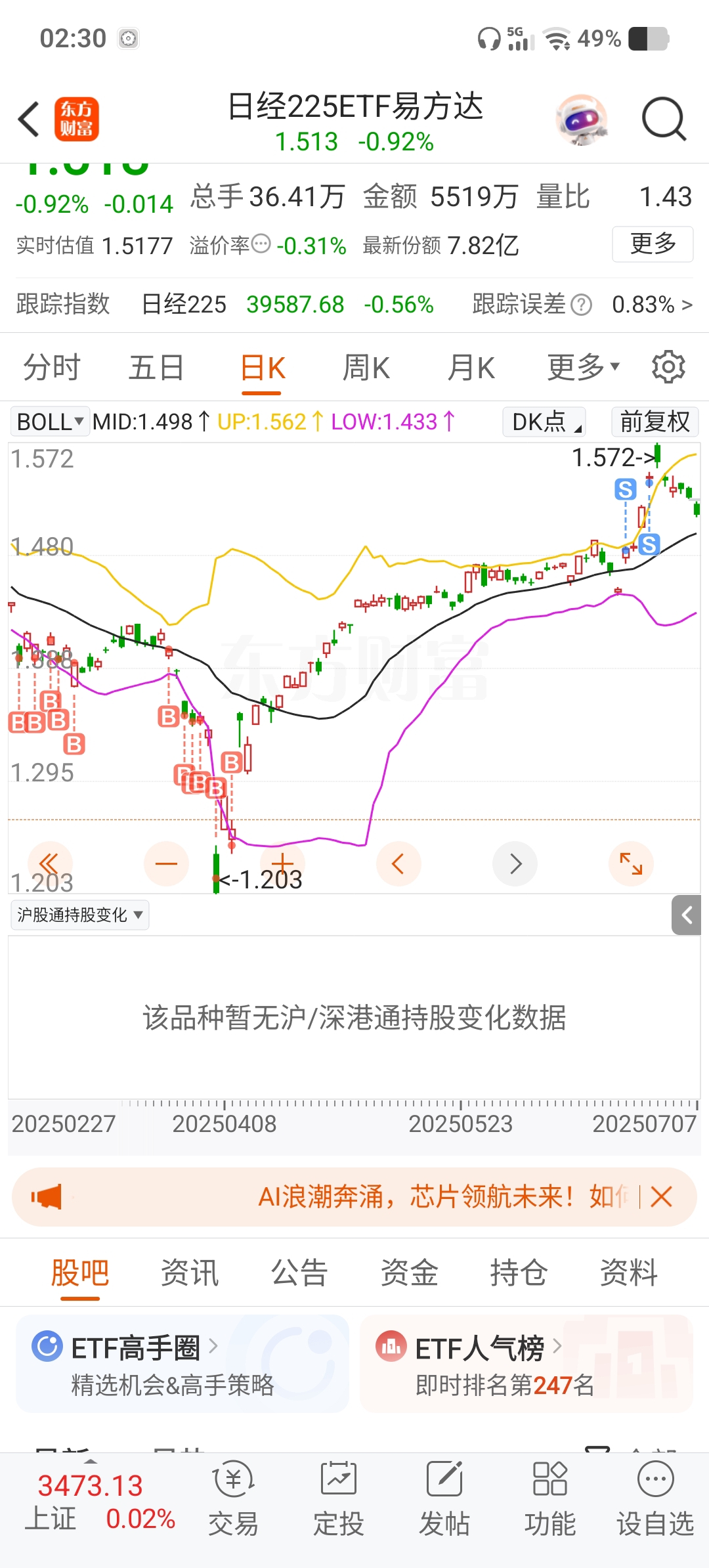
Task: Open the robot AI assistant
Action: coord(582,120)
